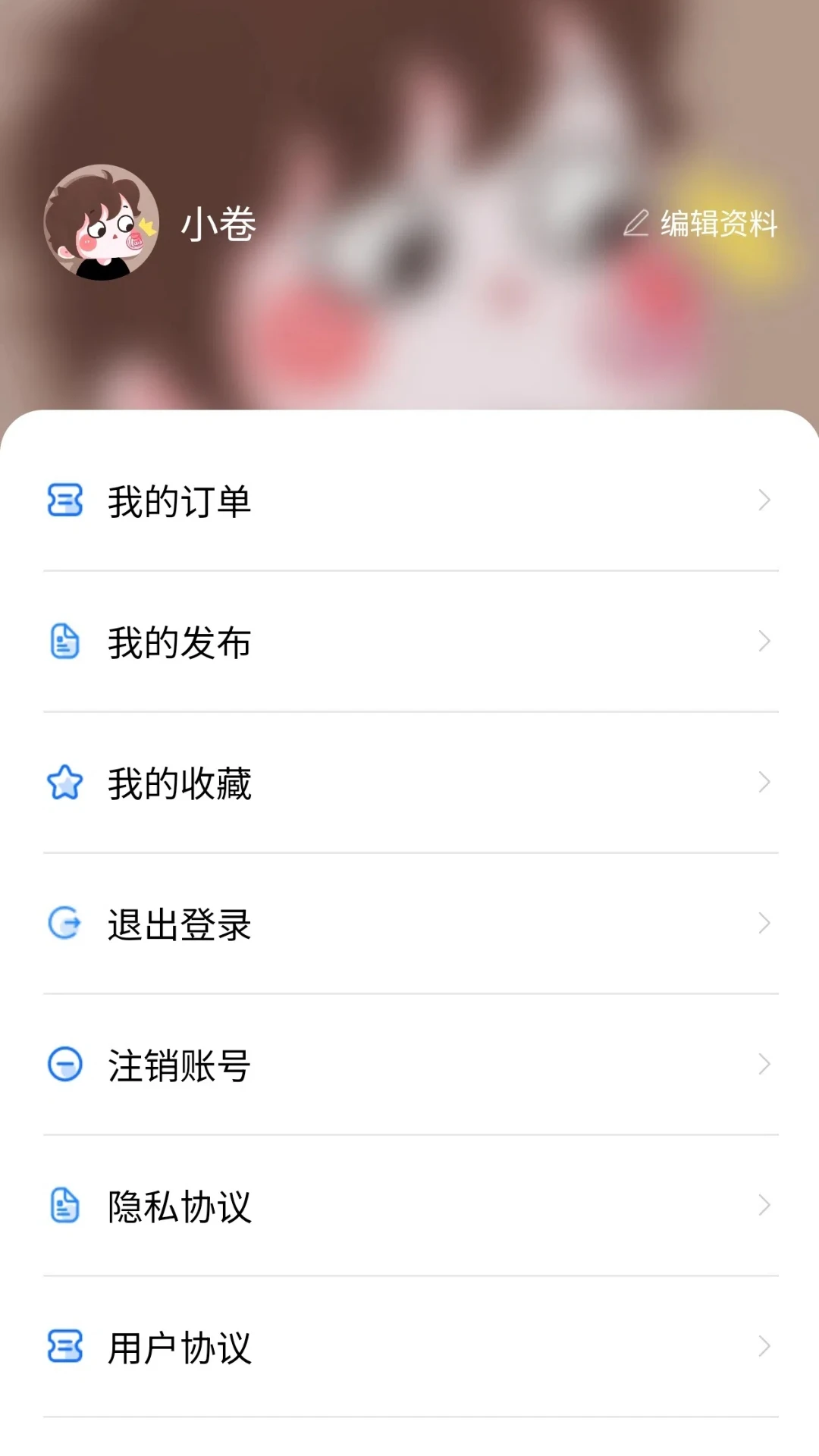819x1456 pixels.
Task: Click the star icon beside 我的收藏
Action: pos(65,783)
